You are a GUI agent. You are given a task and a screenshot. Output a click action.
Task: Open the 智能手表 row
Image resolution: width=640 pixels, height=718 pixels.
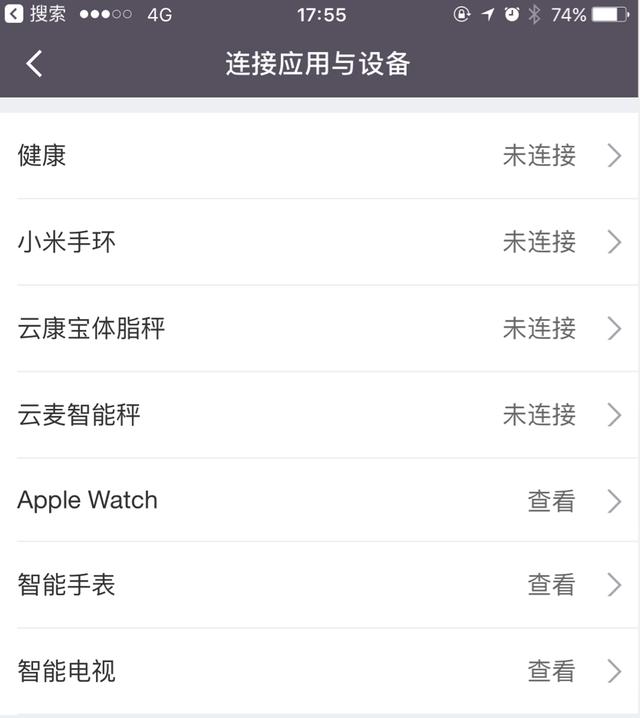[x=320, y=585]
